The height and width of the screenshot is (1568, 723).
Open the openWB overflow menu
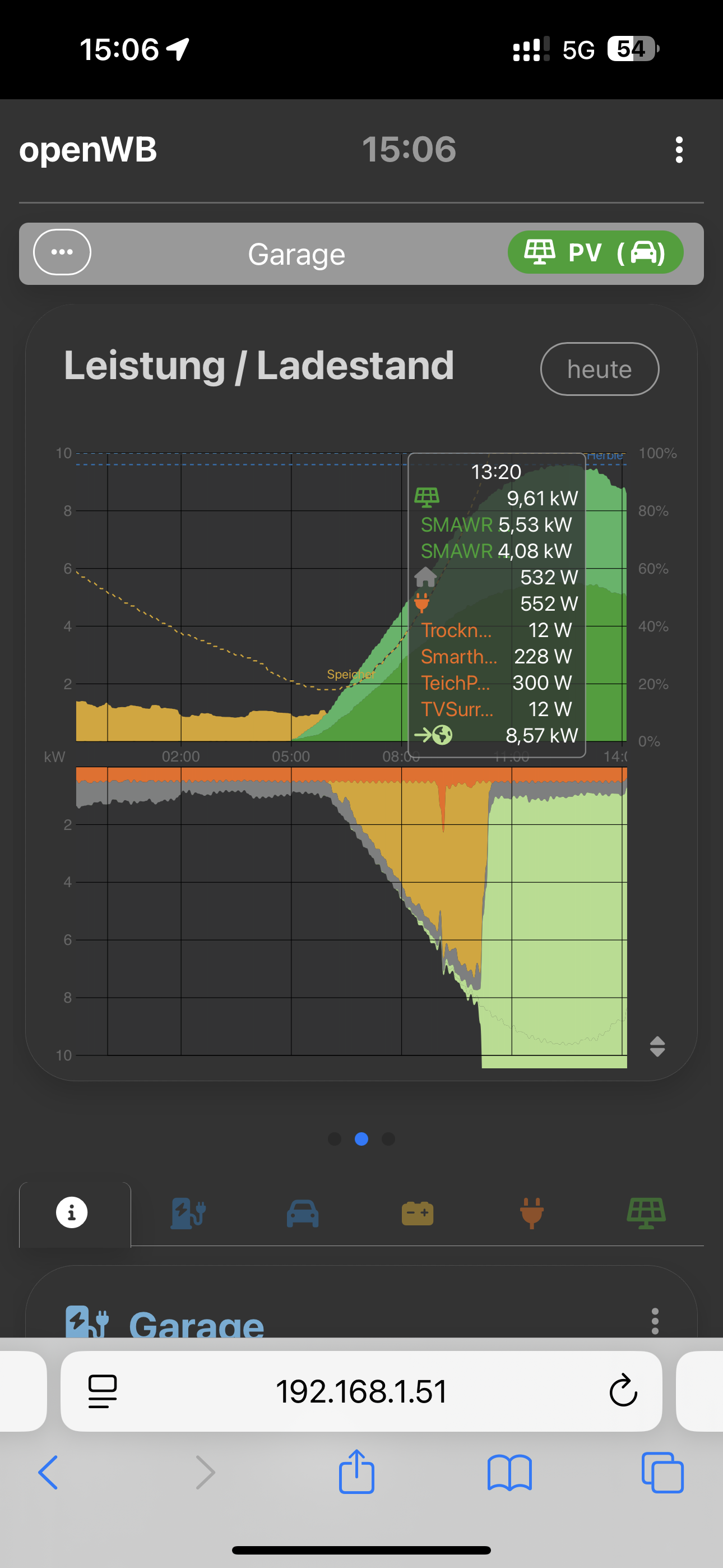[x=679, y=150]
